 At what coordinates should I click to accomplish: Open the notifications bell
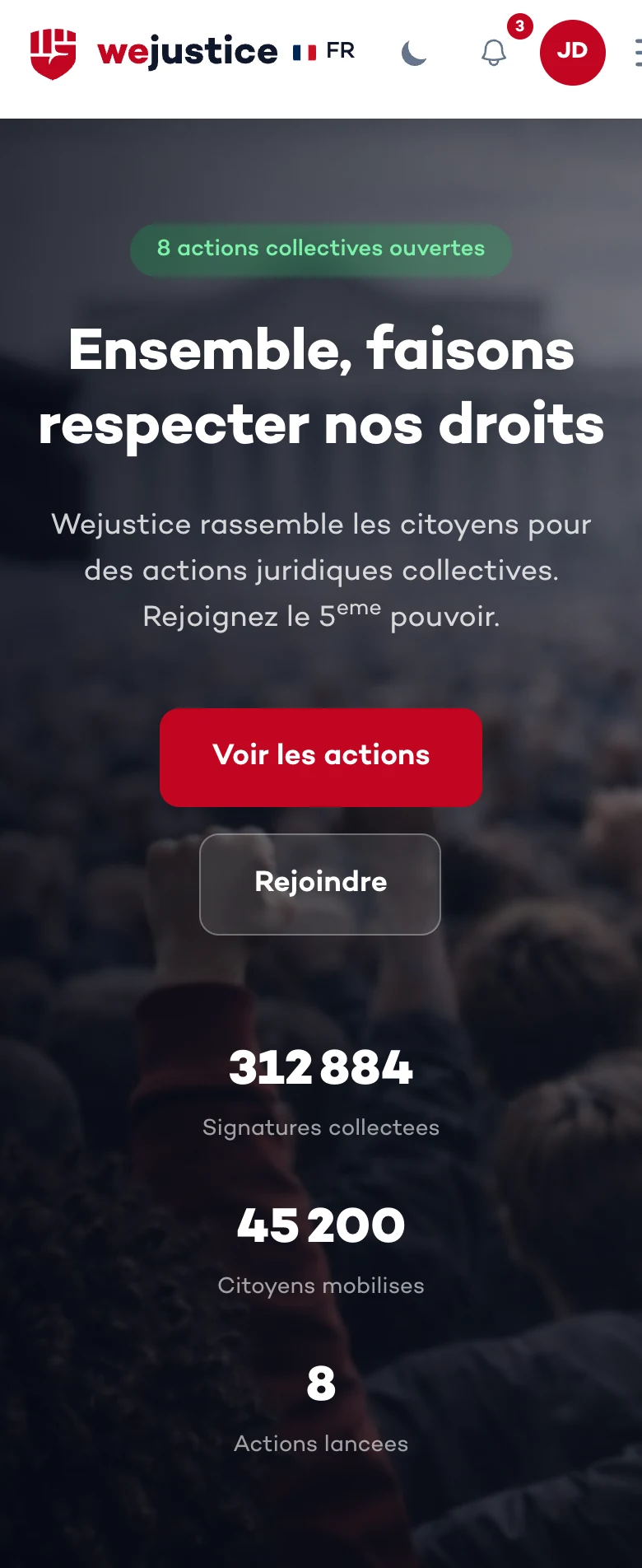point(494,53)
